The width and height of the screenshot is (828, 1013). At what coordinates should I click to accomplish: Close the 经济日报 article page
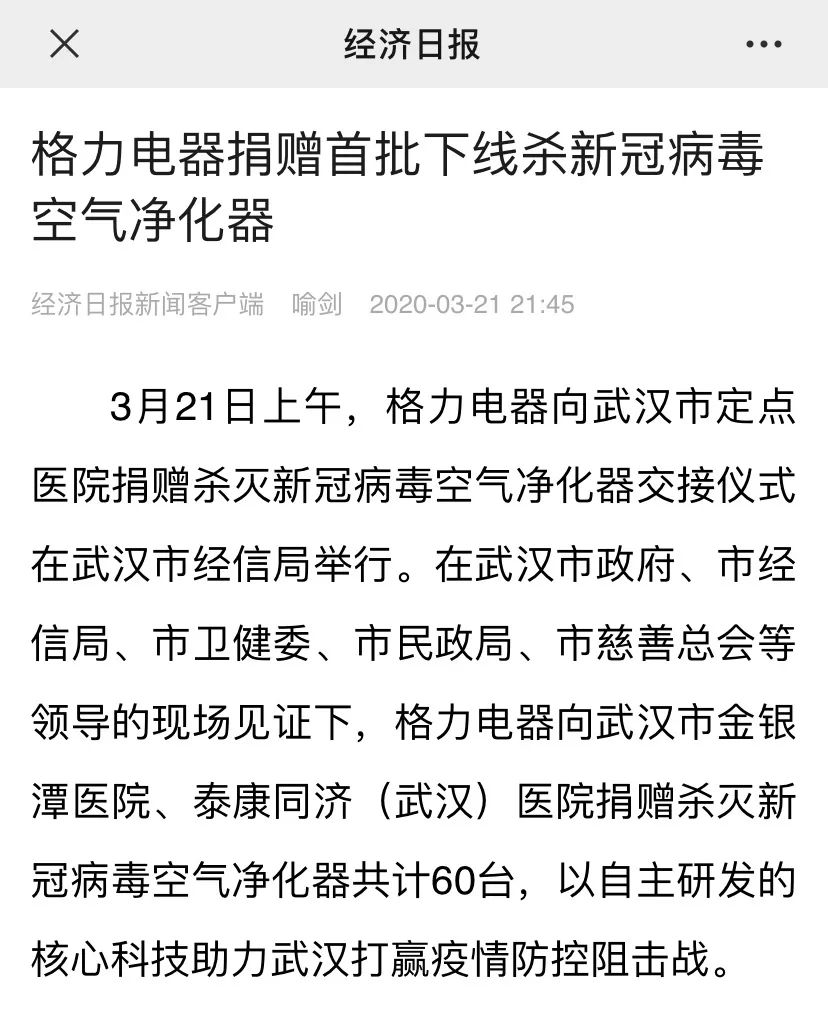(x=64, y=44)
